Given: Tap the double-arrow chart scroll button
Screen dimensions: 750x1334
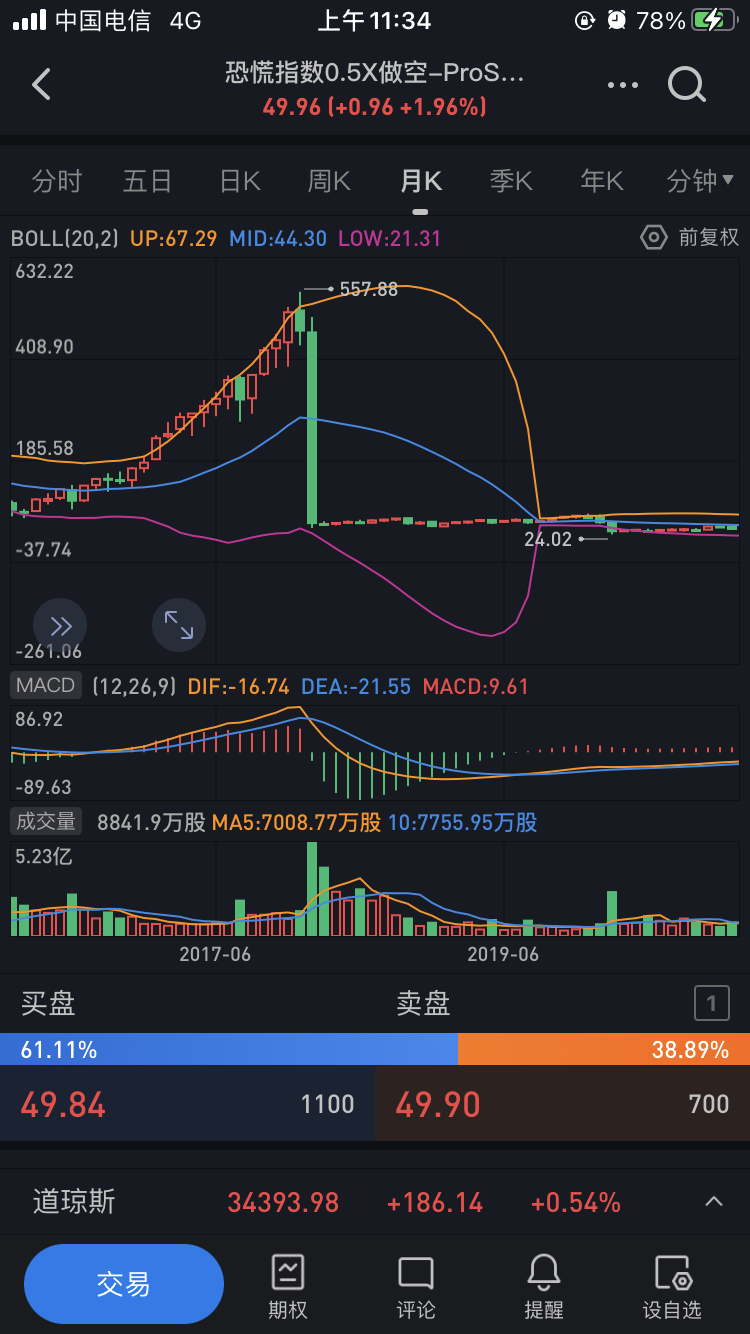Looking at the screenshot, I should point(60,626).
